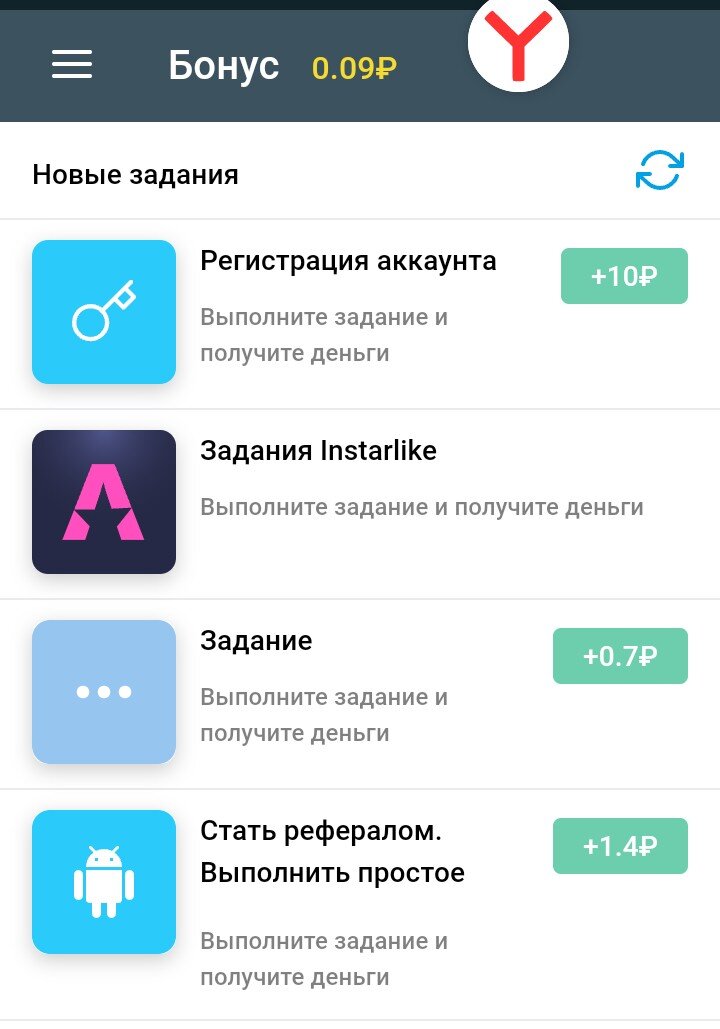Tap the +0.7₽ reward badge
This screenshot has height=1029, width=720.
tap(619, 656)
